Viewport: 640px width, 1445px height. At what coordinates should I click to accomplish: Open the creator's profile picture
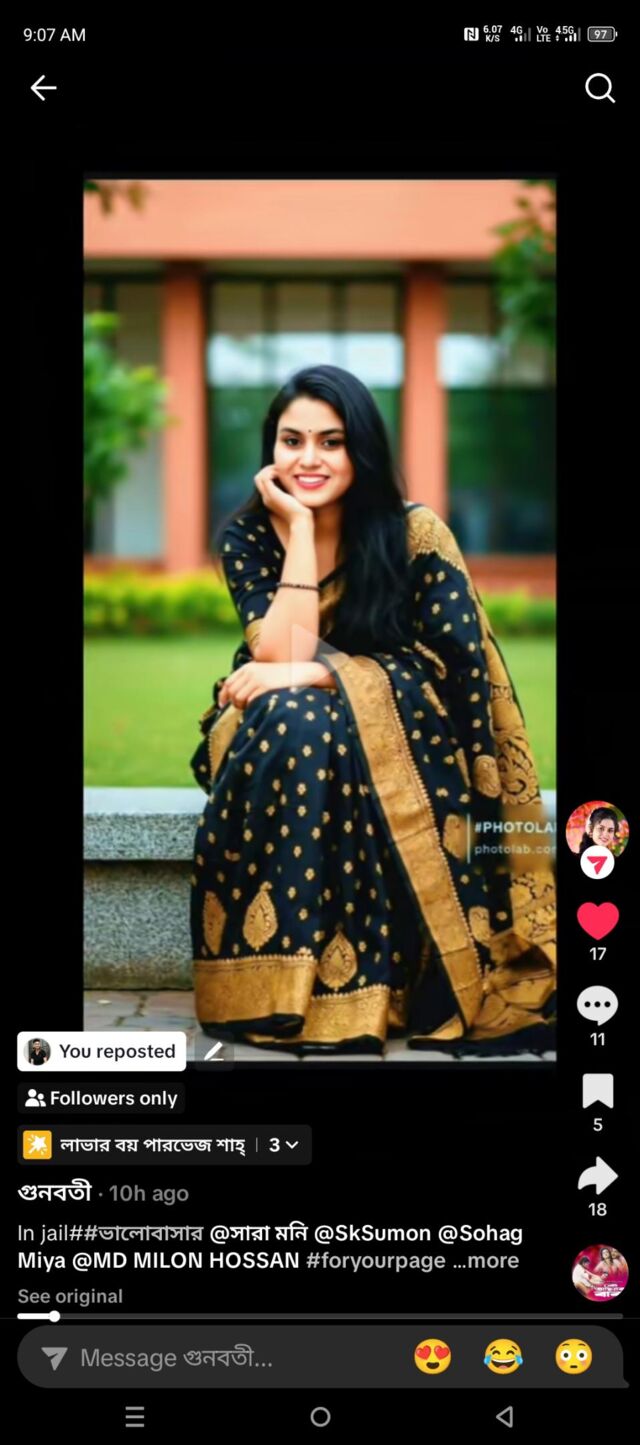pos(597,830)
